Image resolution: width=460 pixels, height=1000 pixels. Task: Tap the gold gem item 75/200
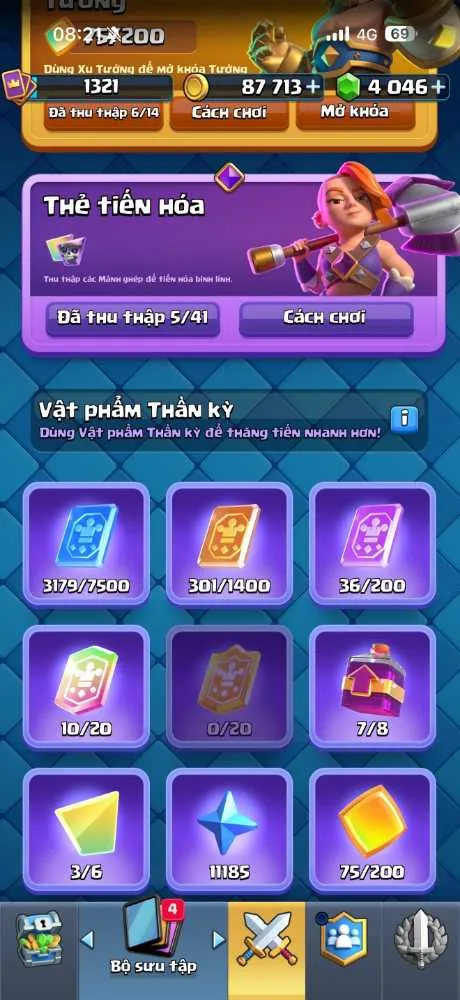click(373, 830)
